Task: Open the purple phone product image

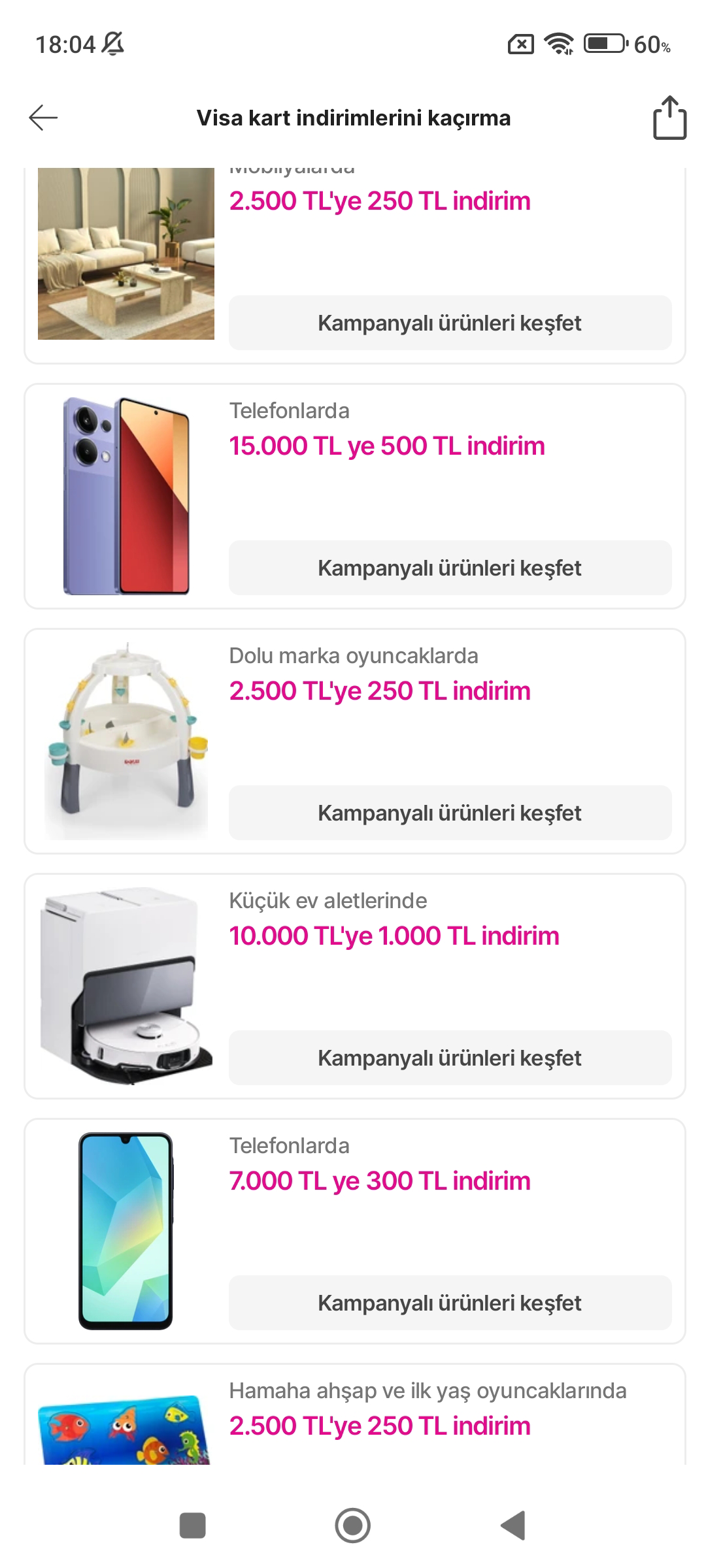Action: tap(126, 496)
